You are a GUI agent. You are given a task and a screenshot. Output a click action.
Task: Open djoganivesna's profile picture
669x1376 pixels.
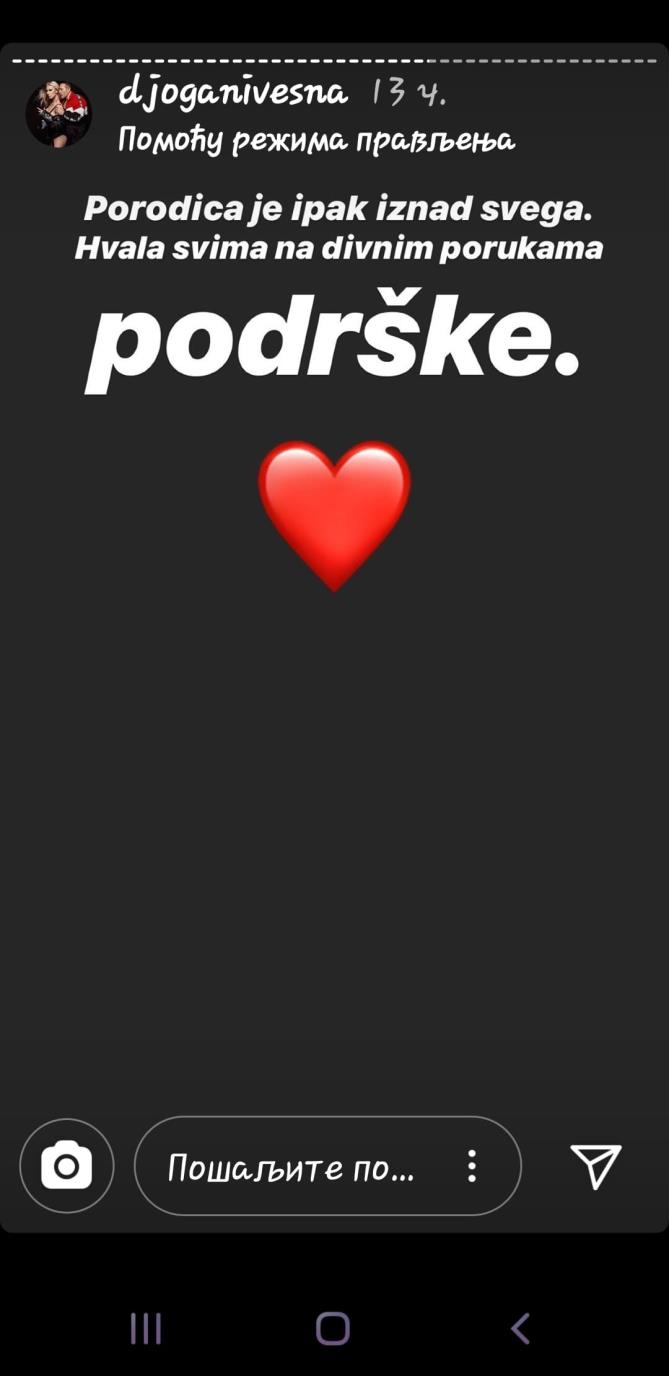(58, 114)
